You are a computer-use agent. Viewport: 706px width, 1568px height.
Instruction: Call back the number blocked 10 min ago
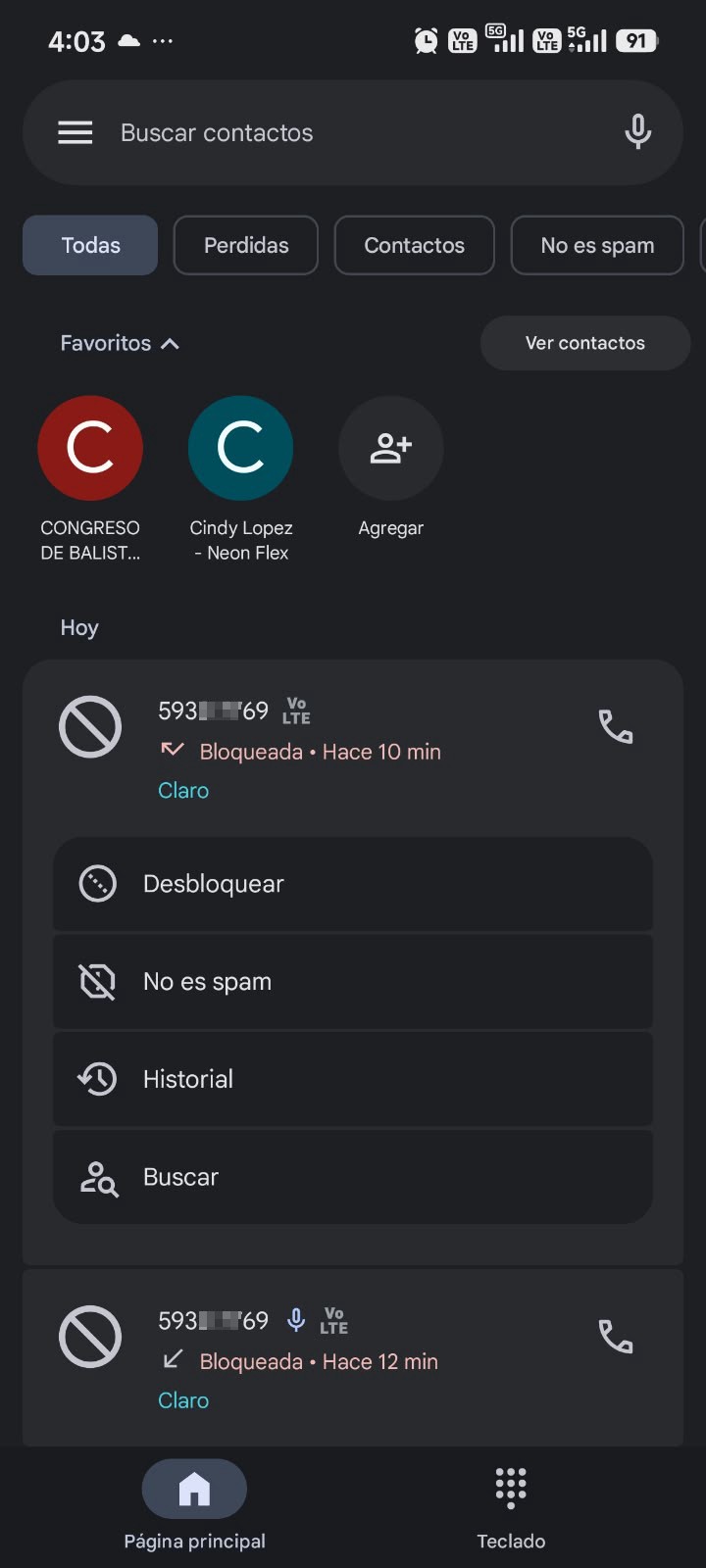pos(616,727)
